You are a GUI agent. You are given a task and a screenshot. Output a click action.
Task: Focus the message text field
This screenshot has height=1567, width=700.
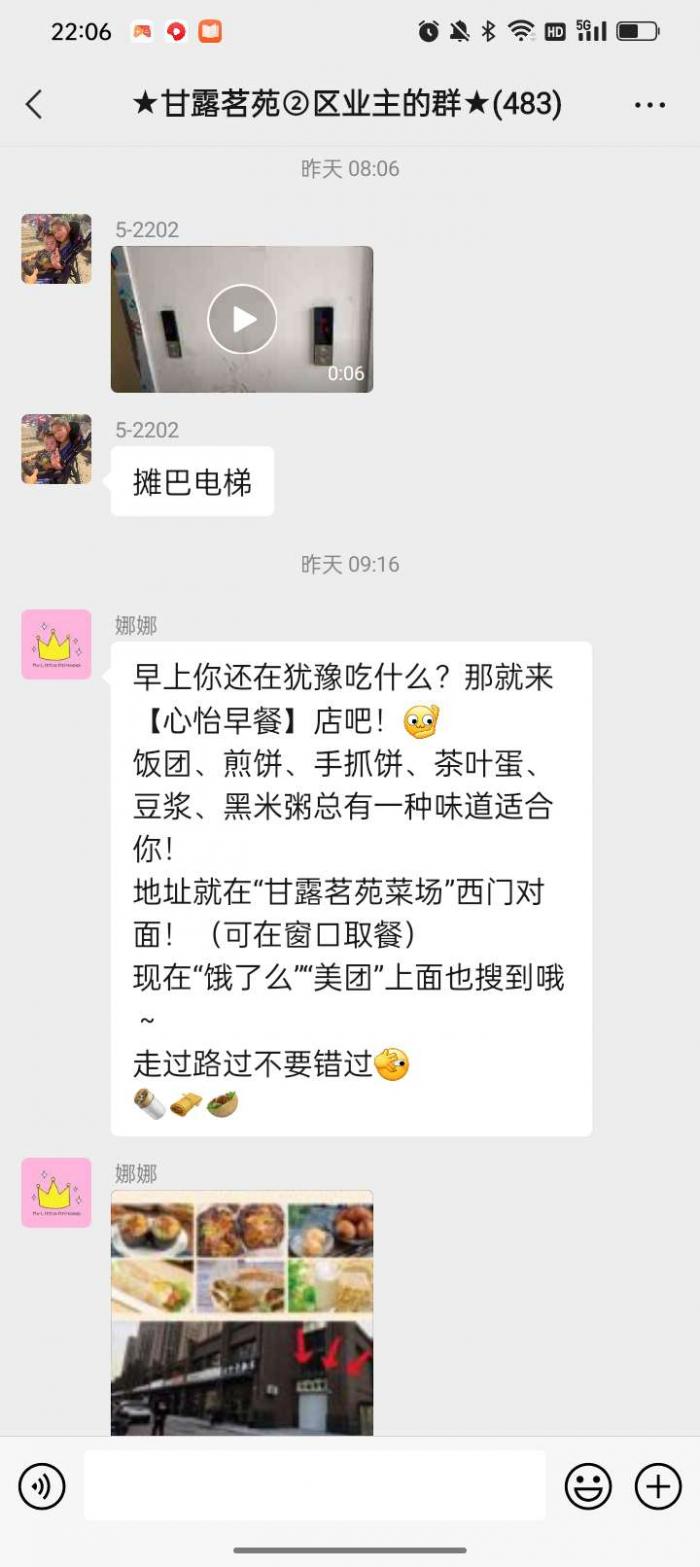click(314, 1486)
